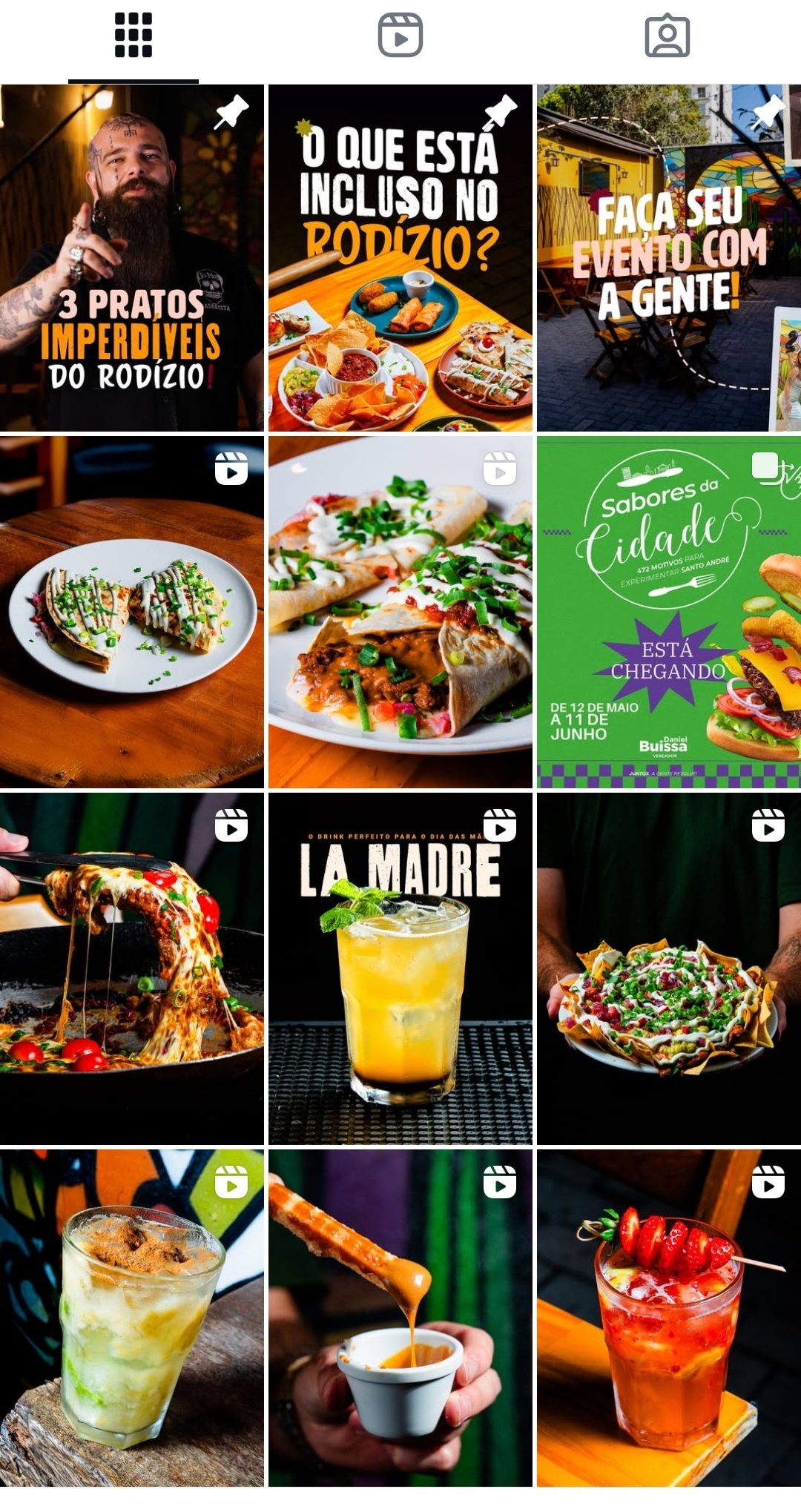
Task: Switch to the tagged posts tab
Action: (667, 36)
